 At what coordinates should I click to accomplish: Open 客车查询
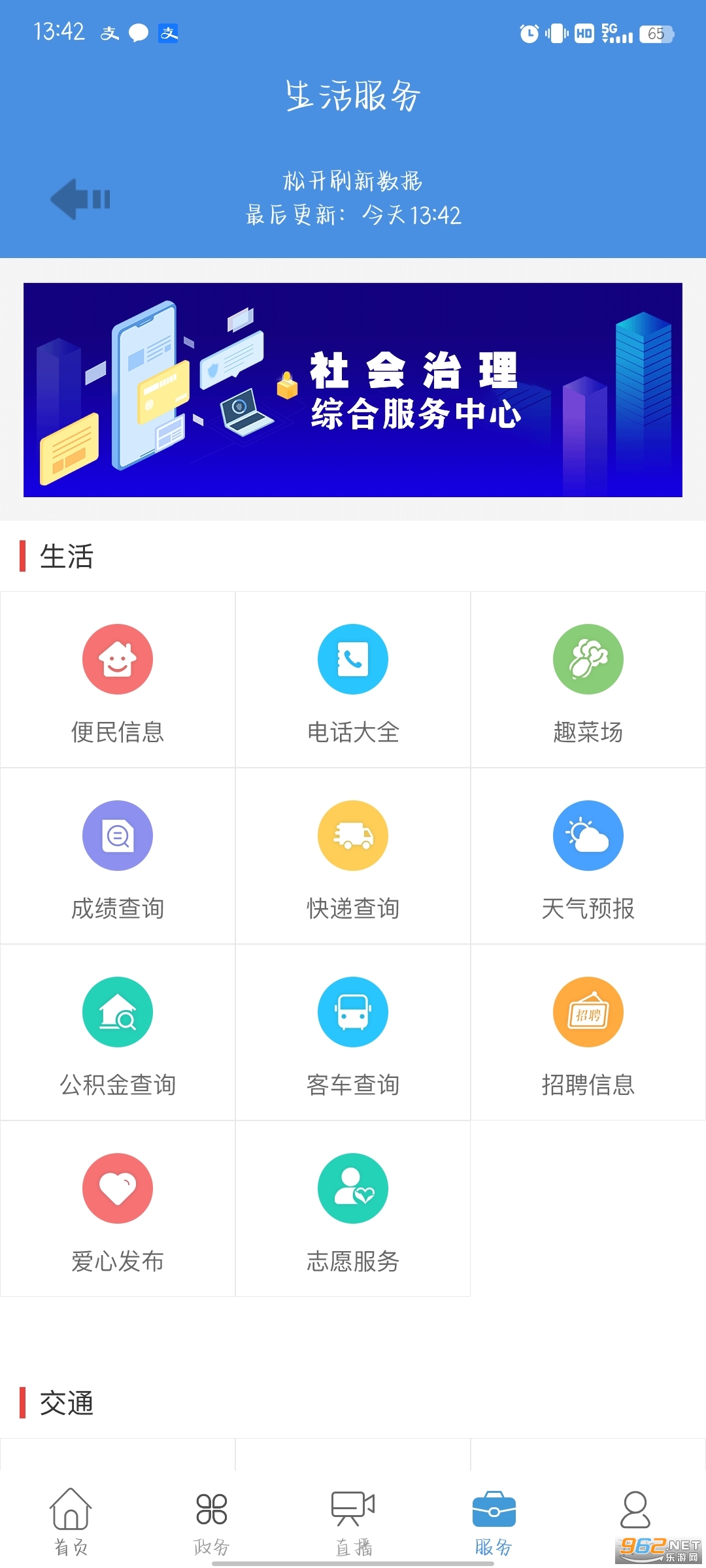[x=353, y=1033]
